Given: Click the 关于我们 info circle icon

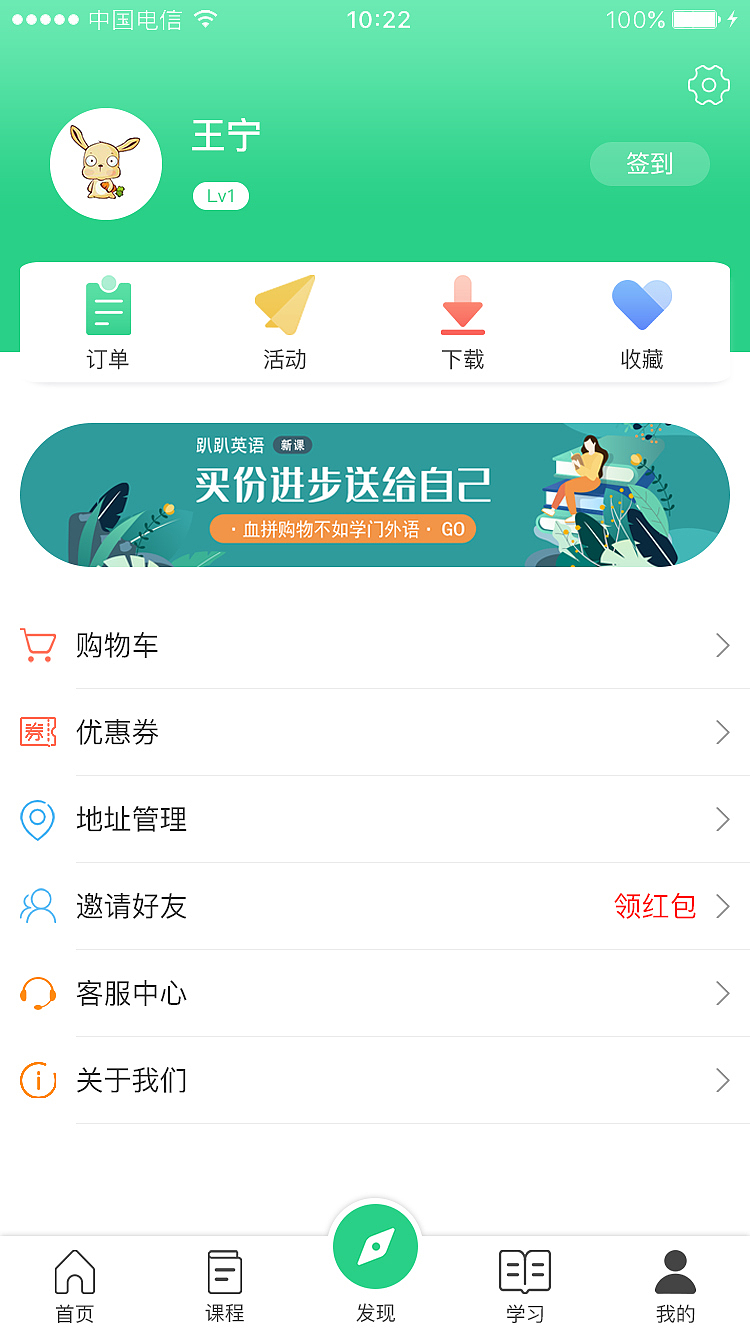Looking at the screenshot, I should [x=37, y=1080].
